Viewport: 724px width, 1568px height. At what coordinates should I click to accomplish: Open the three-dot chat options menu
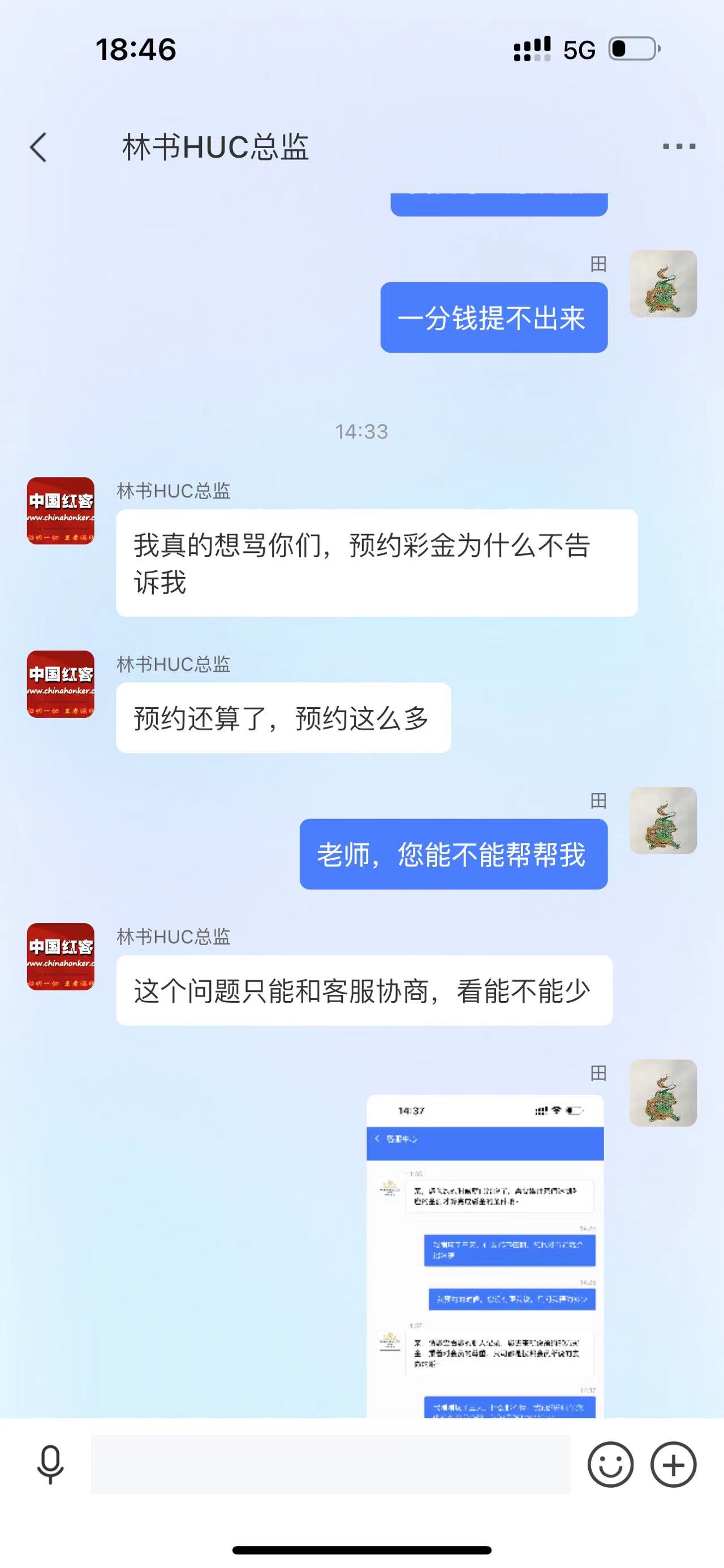(x=679, y=147)
